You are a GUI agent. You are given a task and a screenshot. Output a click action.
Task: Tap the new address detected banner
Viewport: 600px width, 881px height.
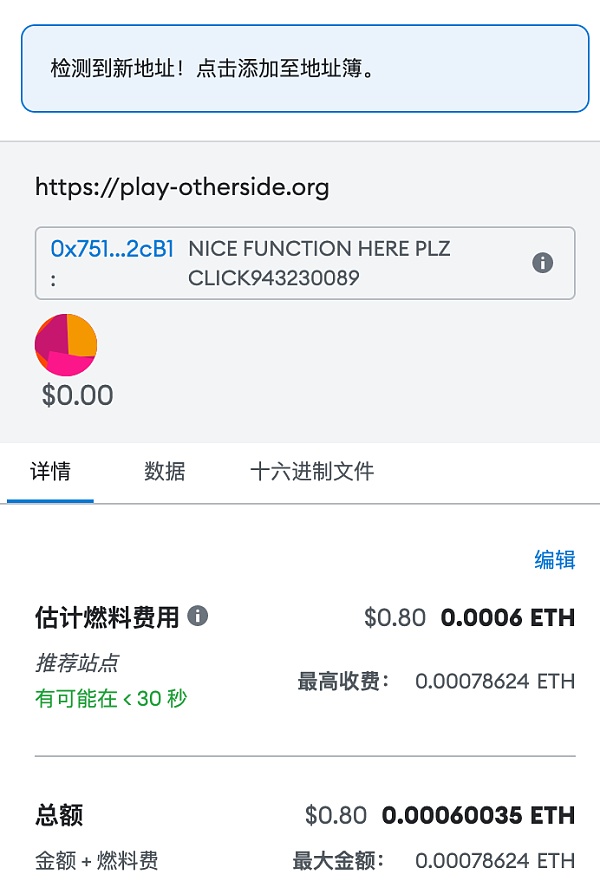pyautogui.click(x=305, y=69)
